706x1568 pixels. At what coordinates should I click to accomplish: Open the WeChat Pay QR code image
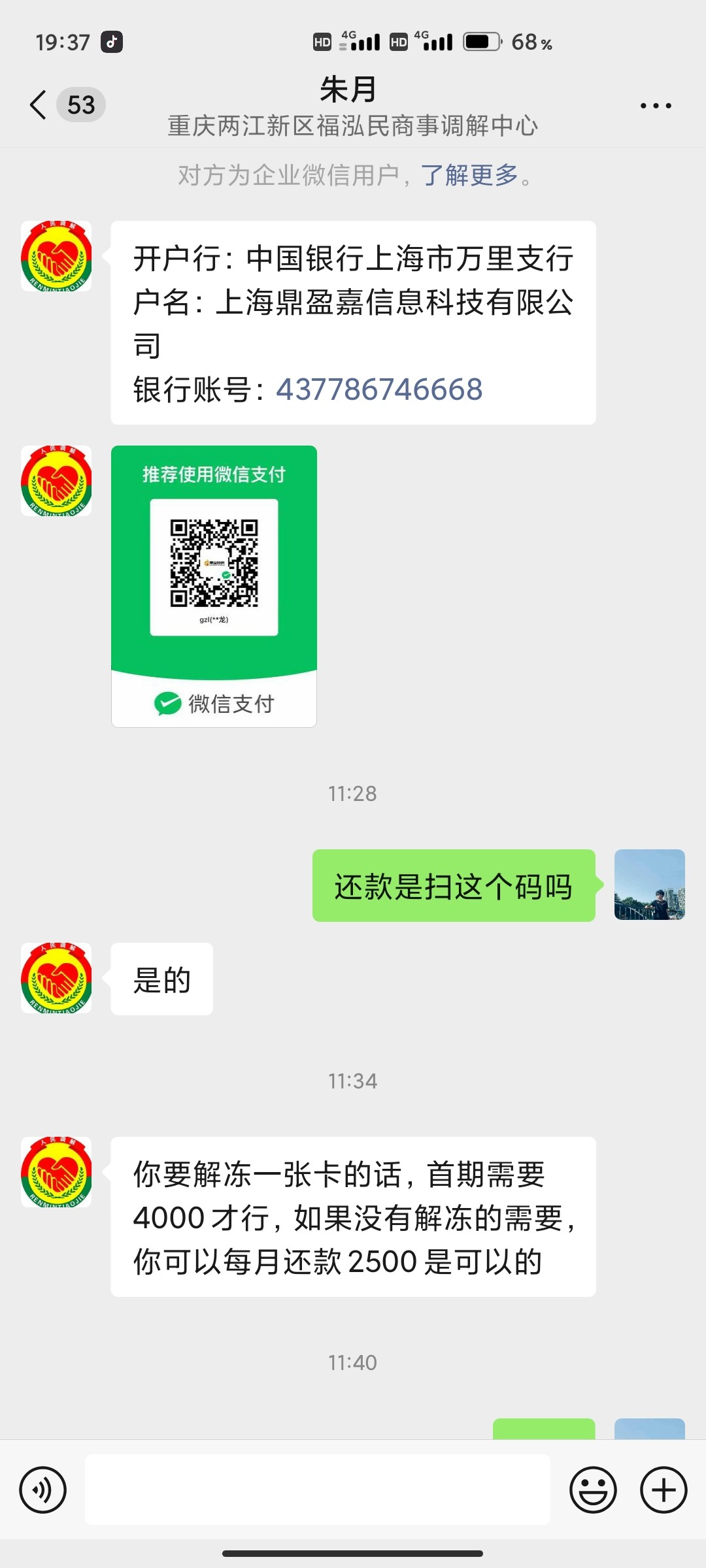click(x=214, y=586)
